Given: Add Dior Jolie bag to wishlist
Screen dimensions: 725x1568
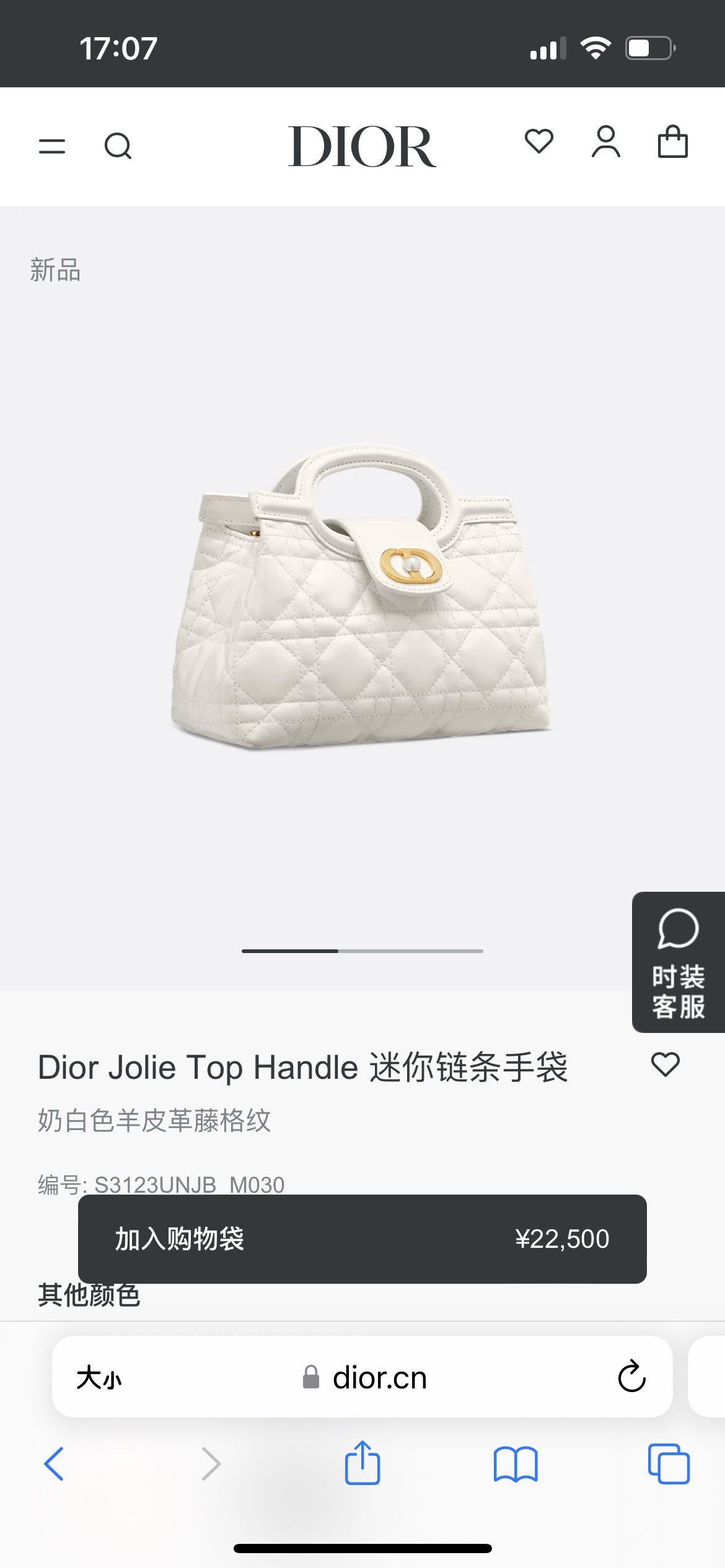Looking at the screenshot, I should coord(666,1065).
